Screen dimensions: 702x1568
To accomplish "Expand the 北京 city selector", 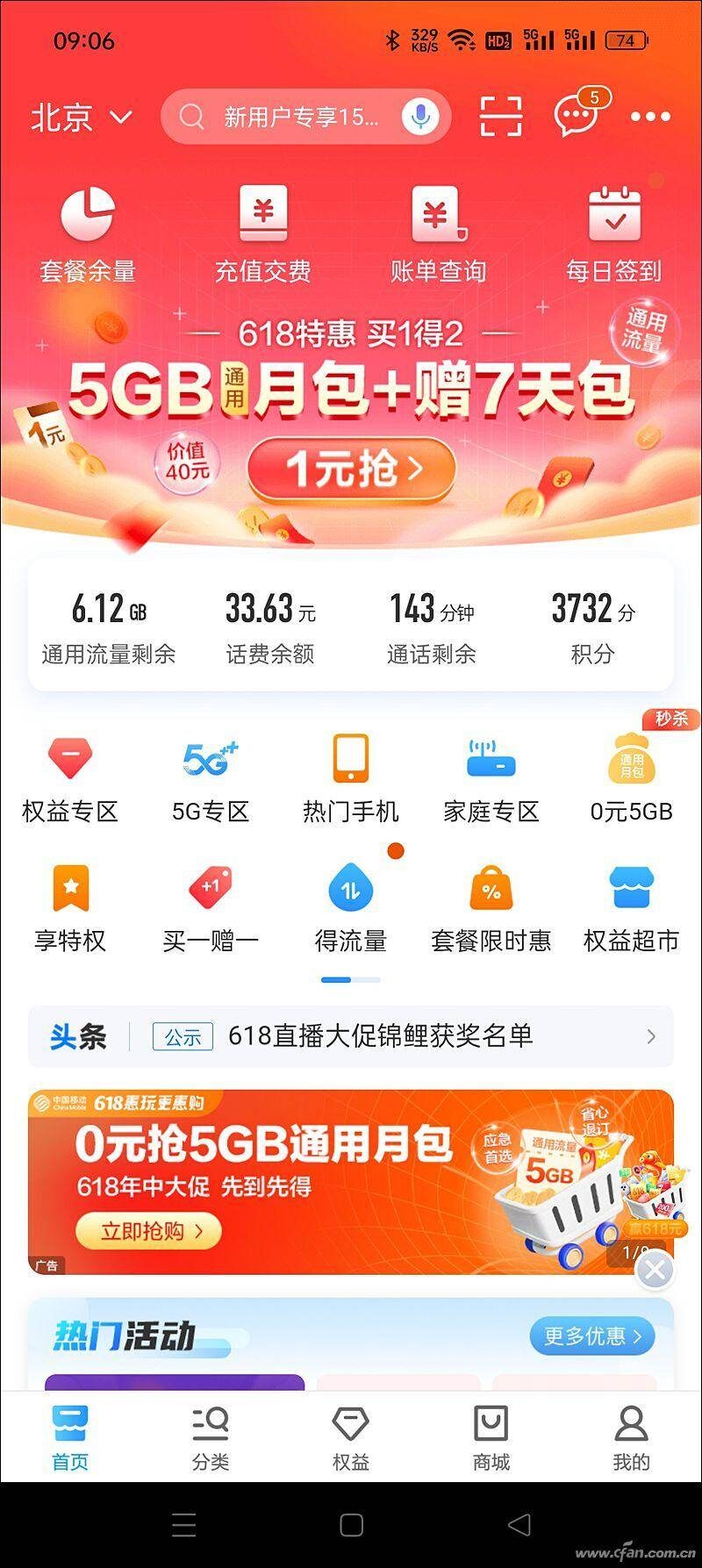I will click(x=77, y=117).
